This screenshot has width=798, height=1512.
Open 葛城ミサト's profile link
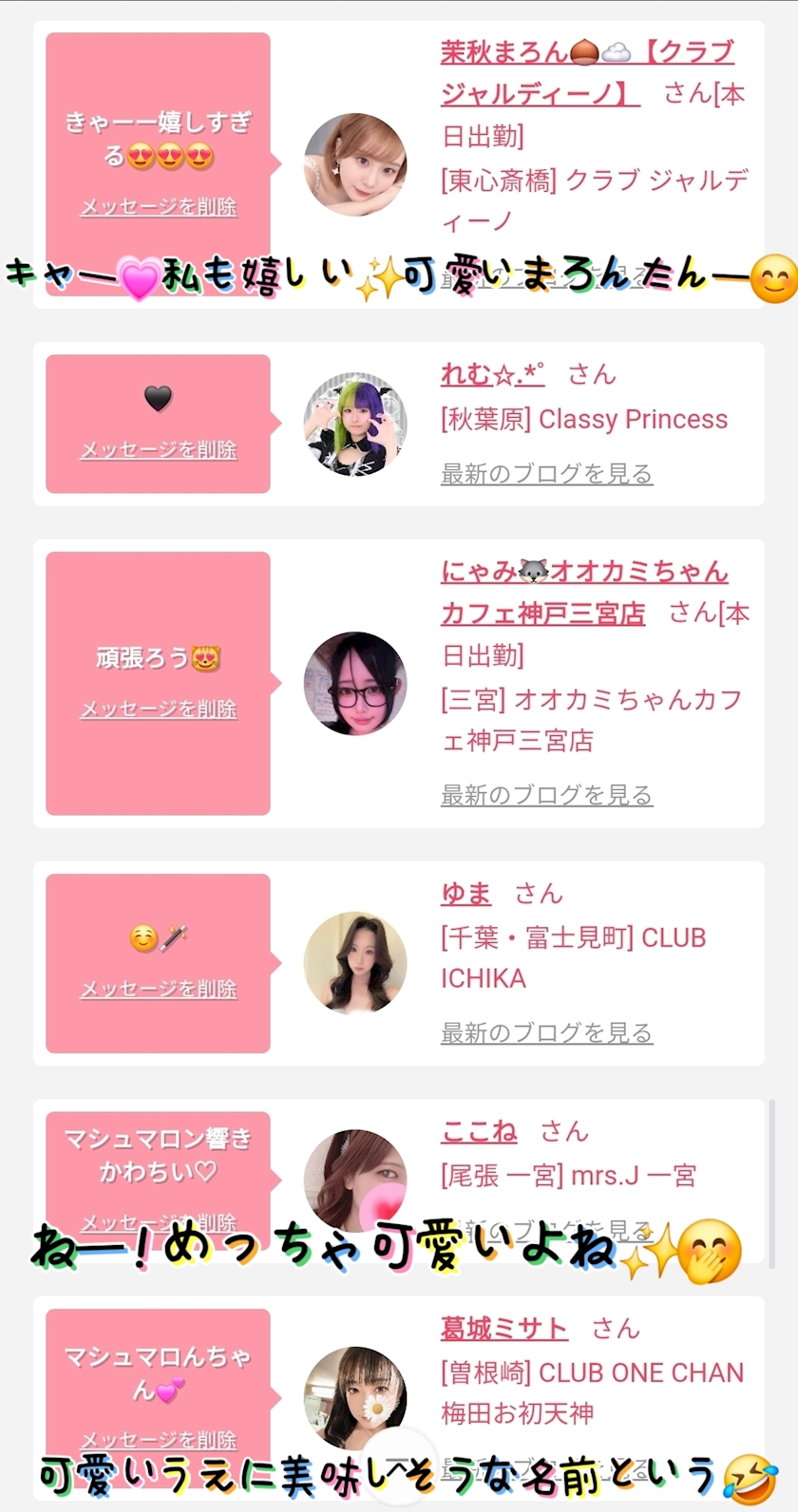point(504,1329)
